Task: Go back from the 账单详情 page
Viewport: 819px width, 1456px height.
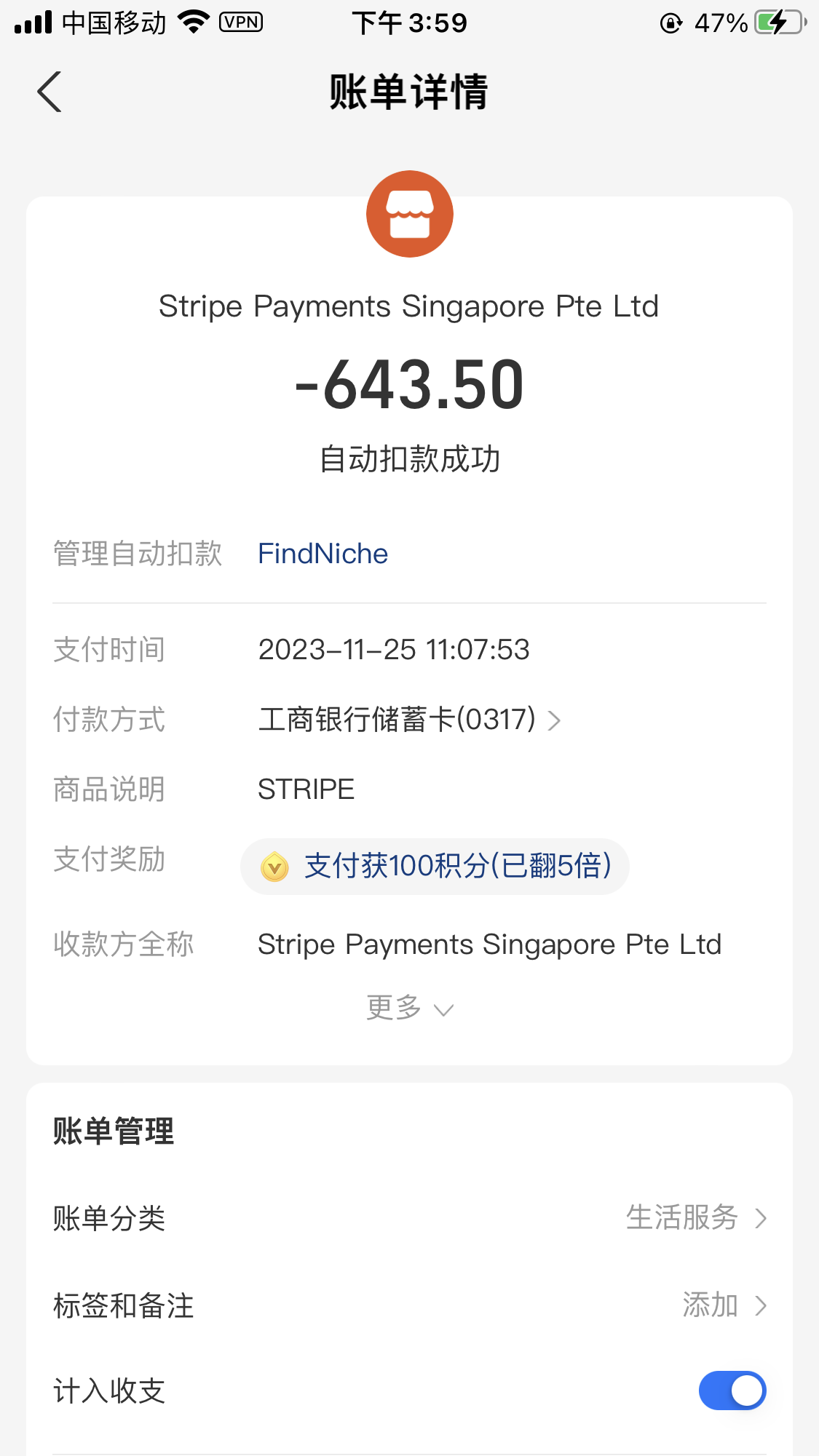Action: [50, 92]
